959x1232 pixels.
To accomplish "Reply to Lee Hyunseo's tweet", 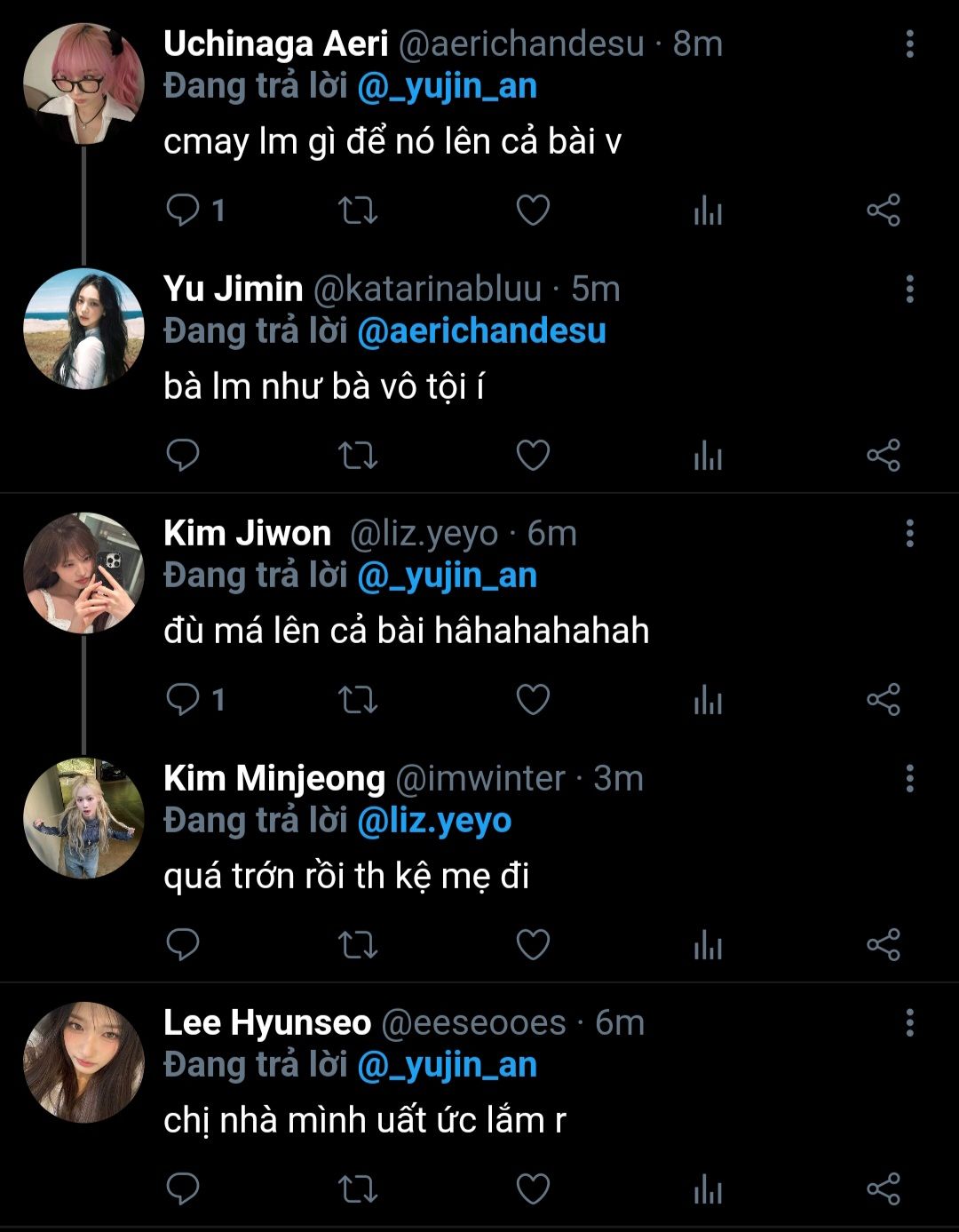I will coord(184,1188).
